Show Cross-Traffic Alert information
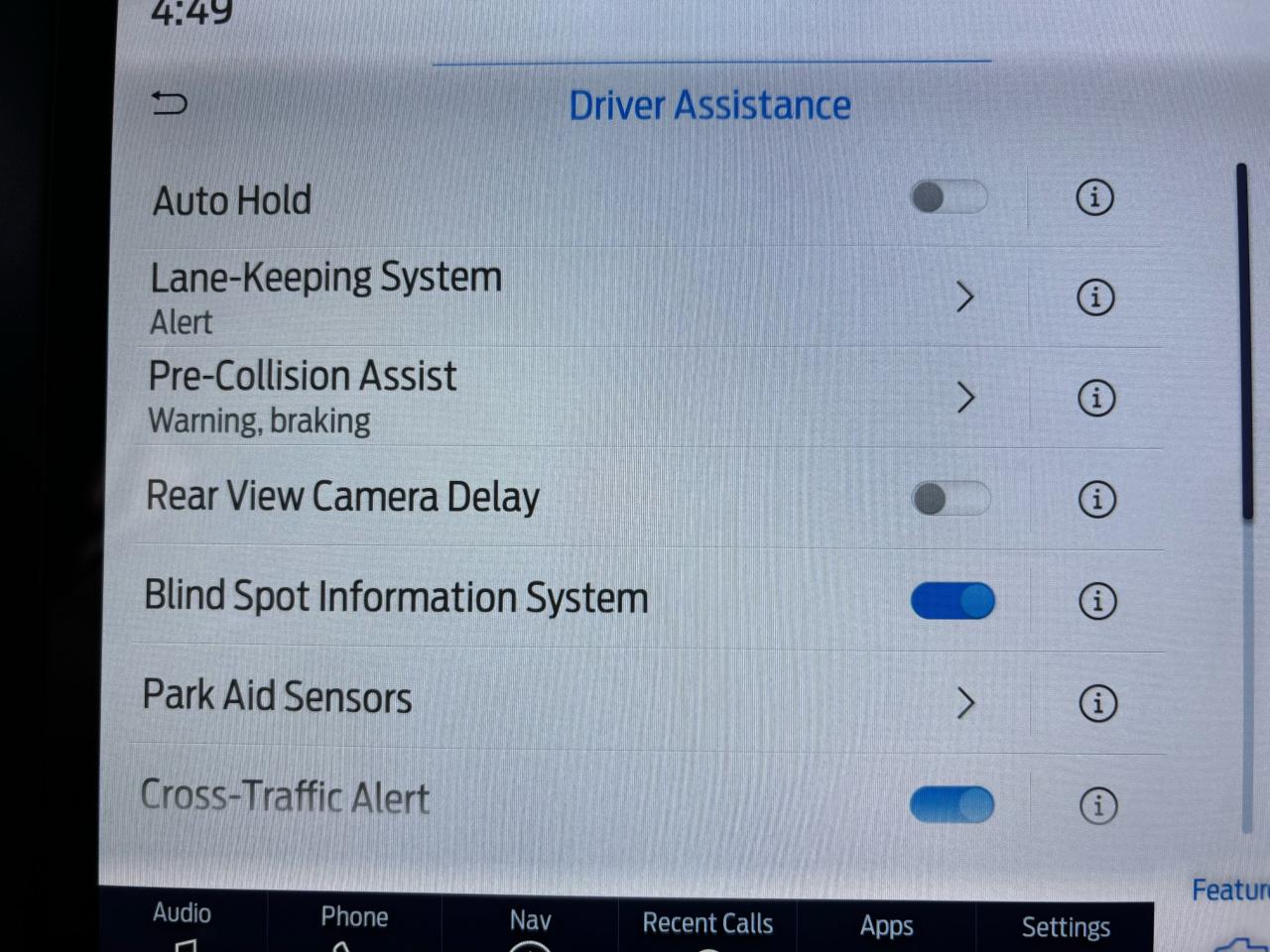This screenshot has width=1270, height=952. click(x=1098, y=805)
